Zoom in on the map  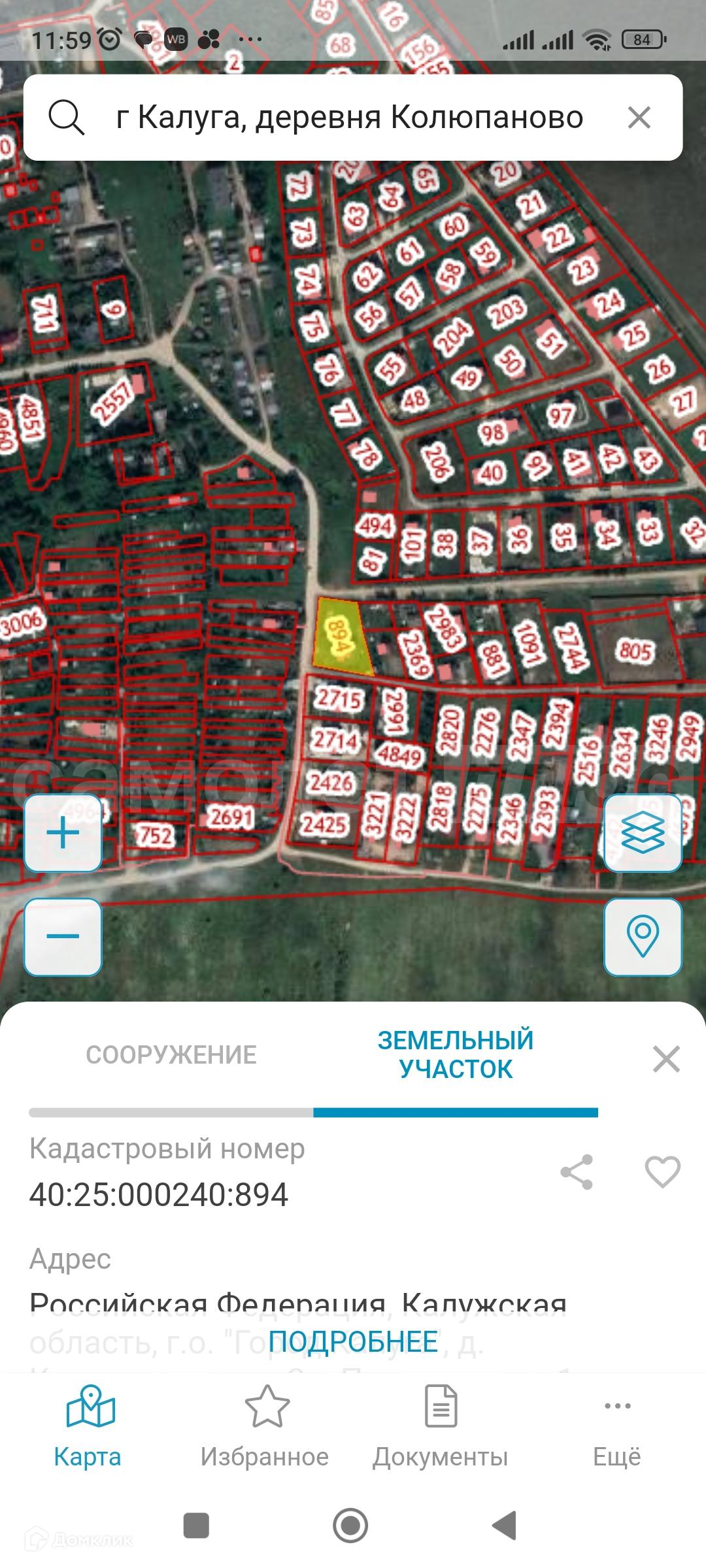[63, 834]
